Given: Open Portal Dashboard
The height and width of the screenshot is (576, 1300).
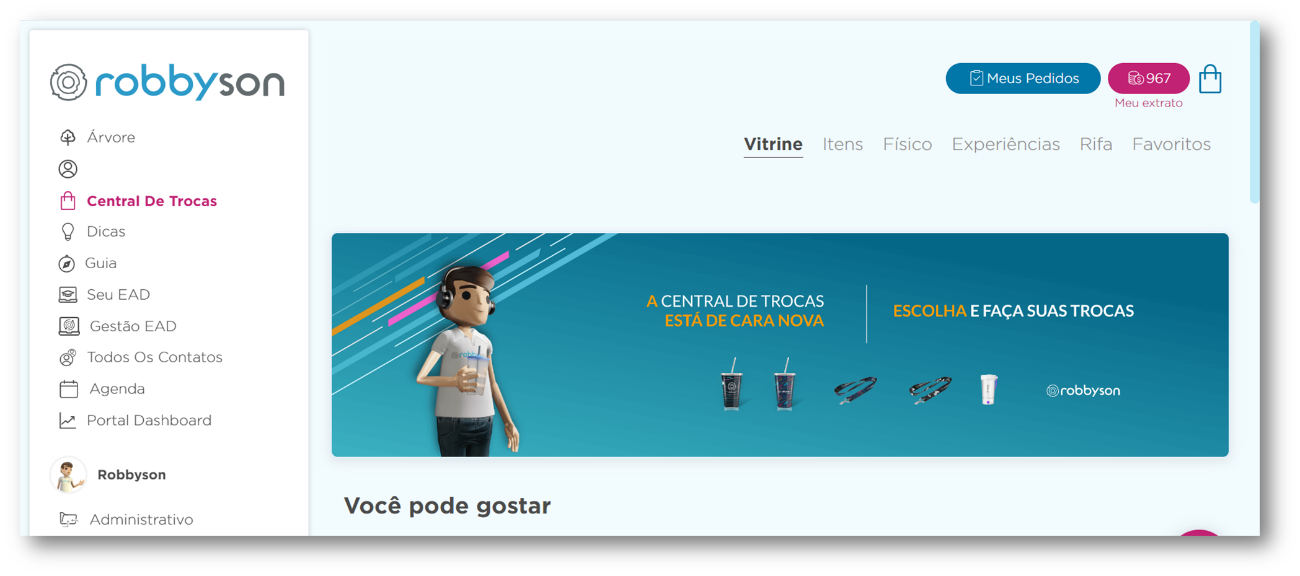Looking at the screenshot, I should coord(148,420).
